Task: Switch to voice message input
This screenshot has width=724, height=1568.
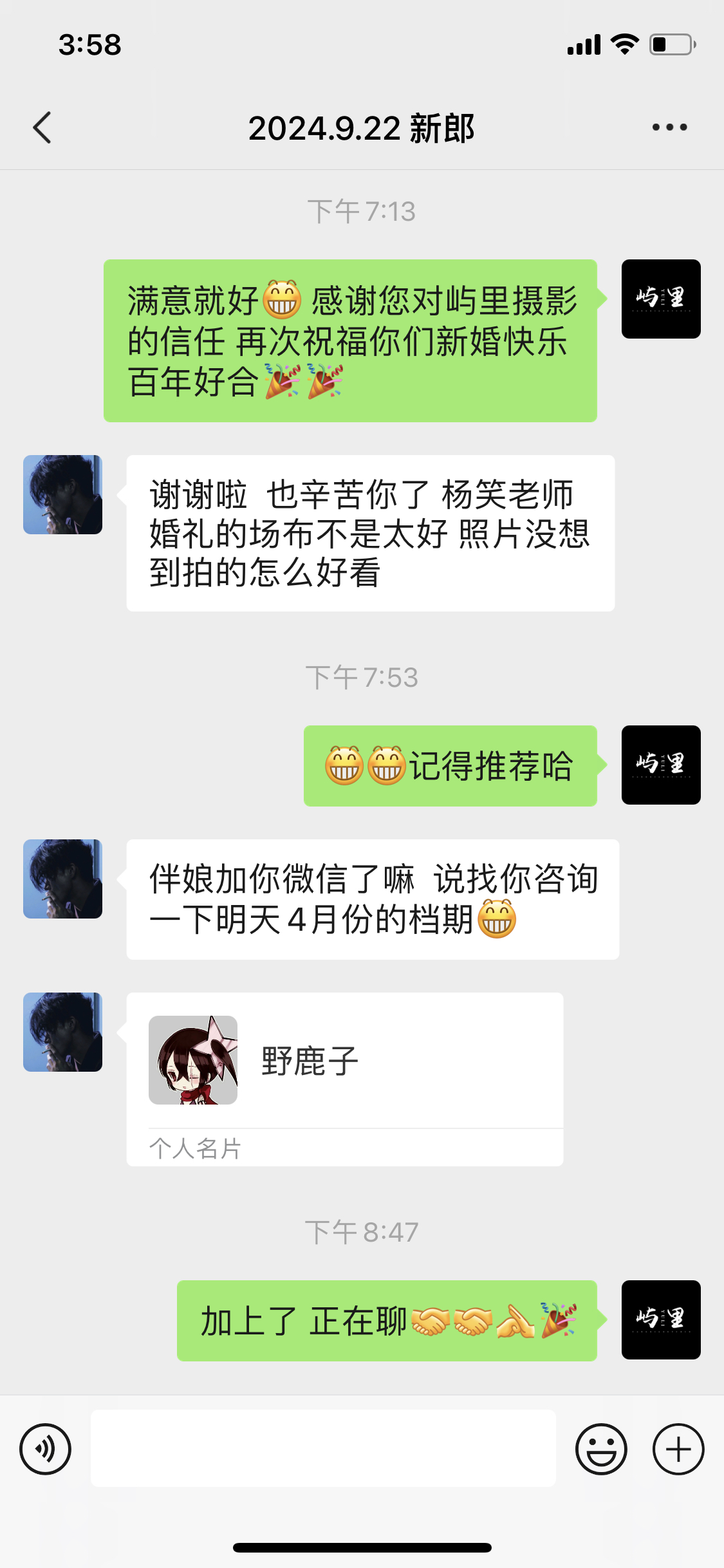Action: [x=45, y=1449]
